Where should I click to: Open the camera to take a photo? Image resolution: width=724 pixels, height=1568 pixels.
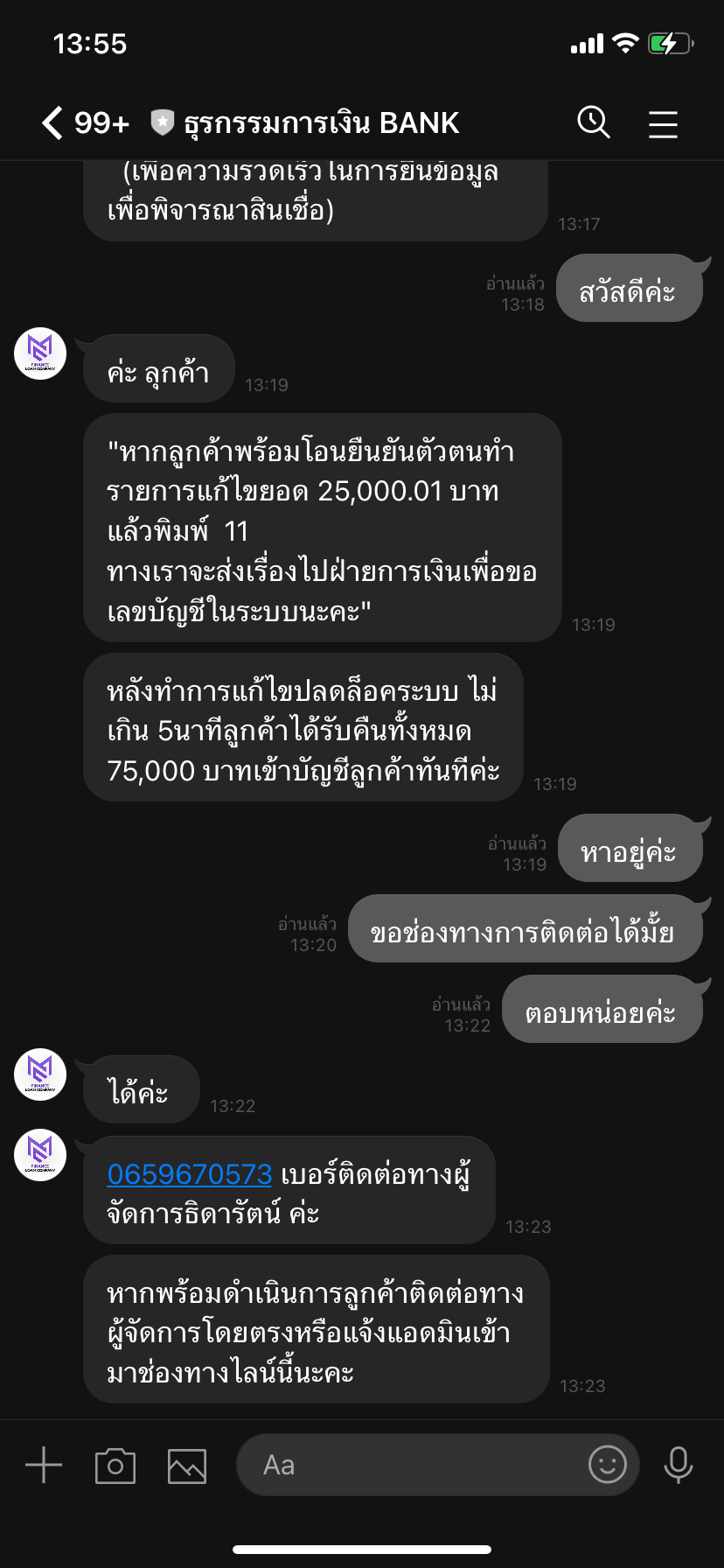[x=115, y=1466]
